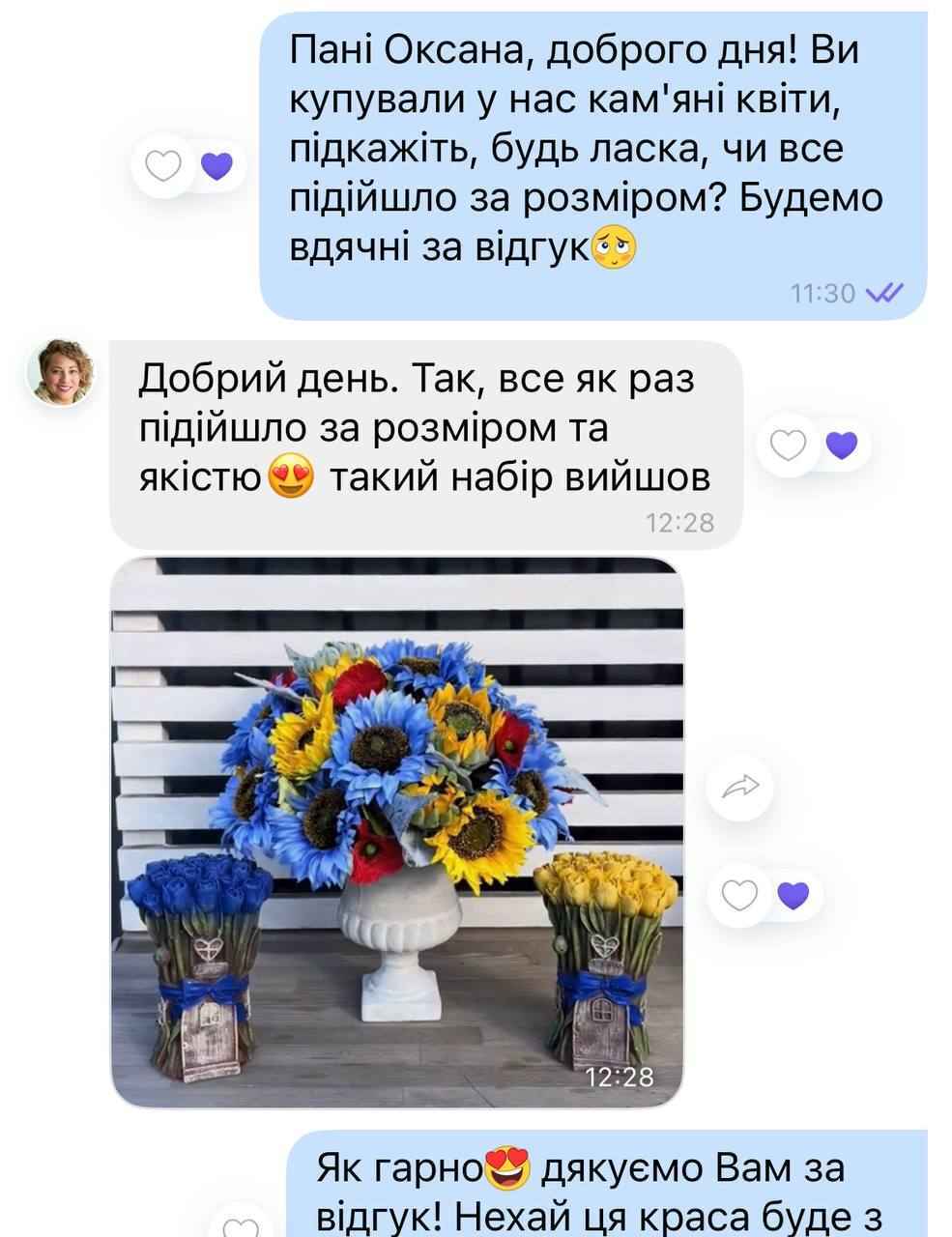Like the message about stone flowers
This screenshot has width=952, height=1237.
coord(163,167)
